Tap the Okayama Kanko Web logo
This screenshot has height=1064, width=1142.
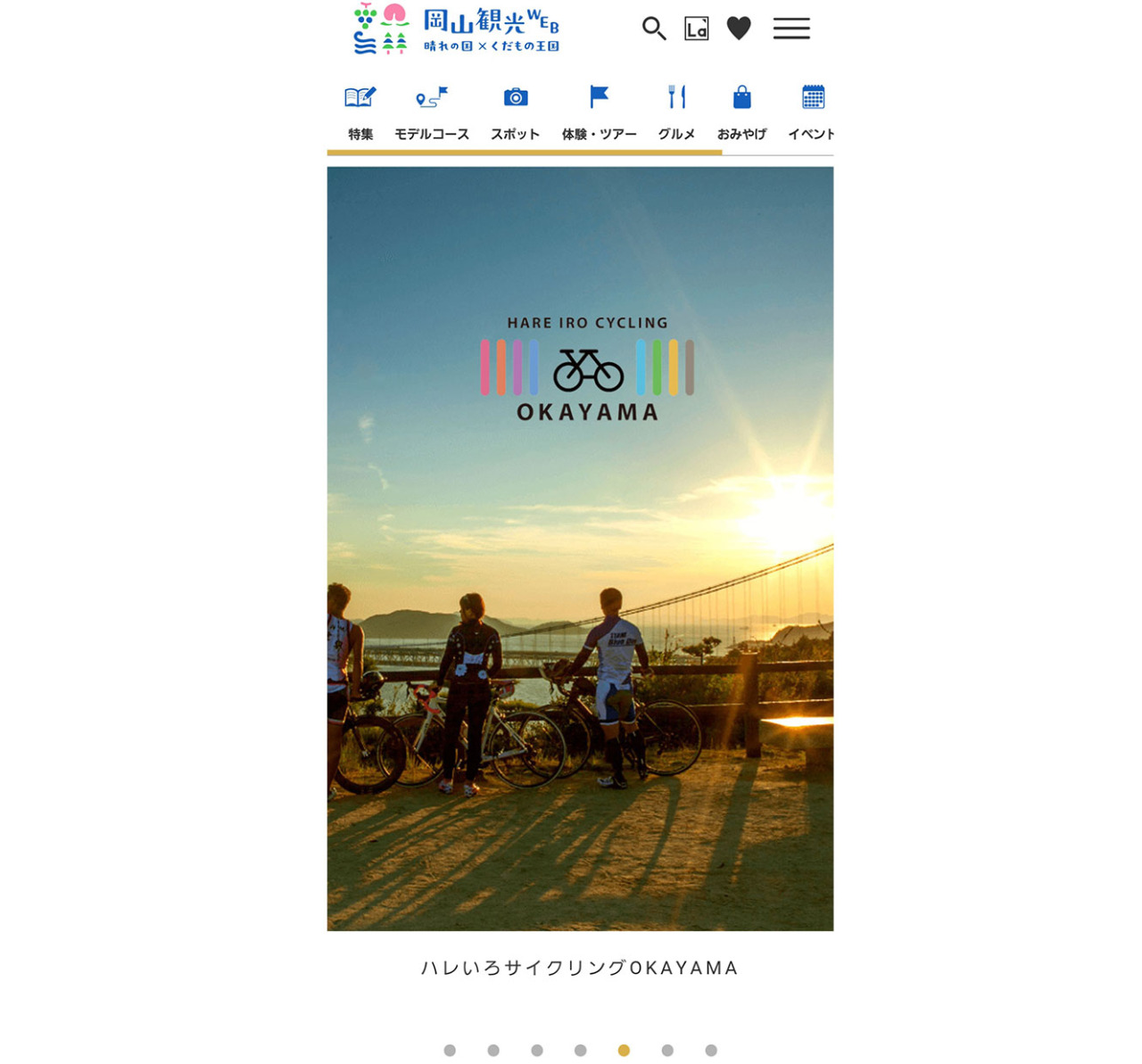pyautogui.click(x=456, y=29)
